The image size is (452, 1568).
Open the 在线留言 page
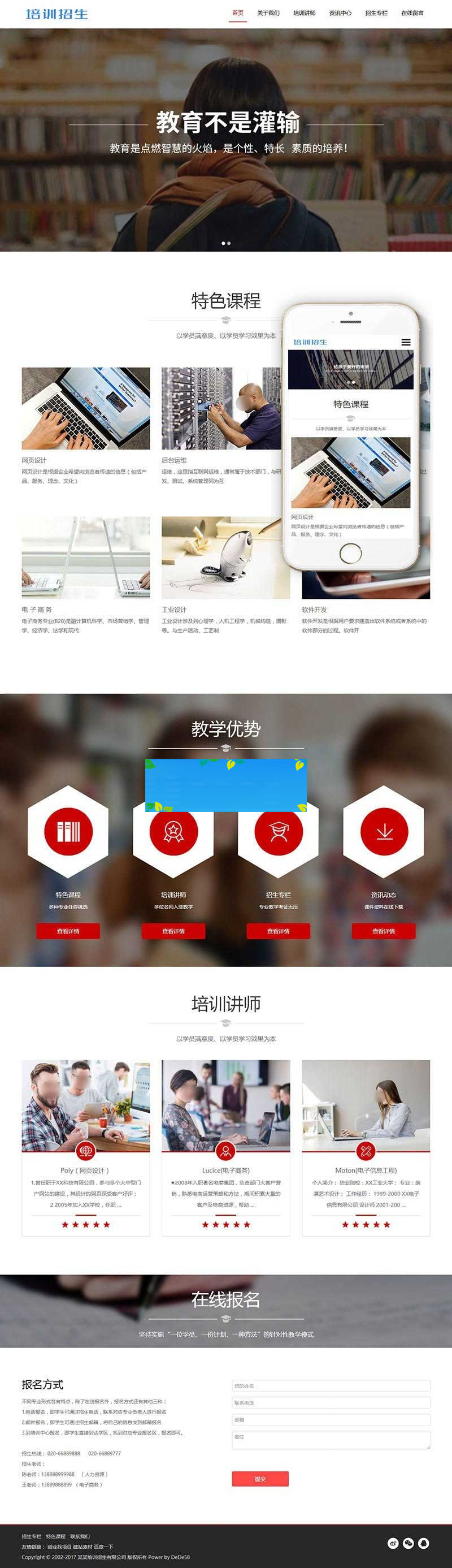click(x=412, y=13)
